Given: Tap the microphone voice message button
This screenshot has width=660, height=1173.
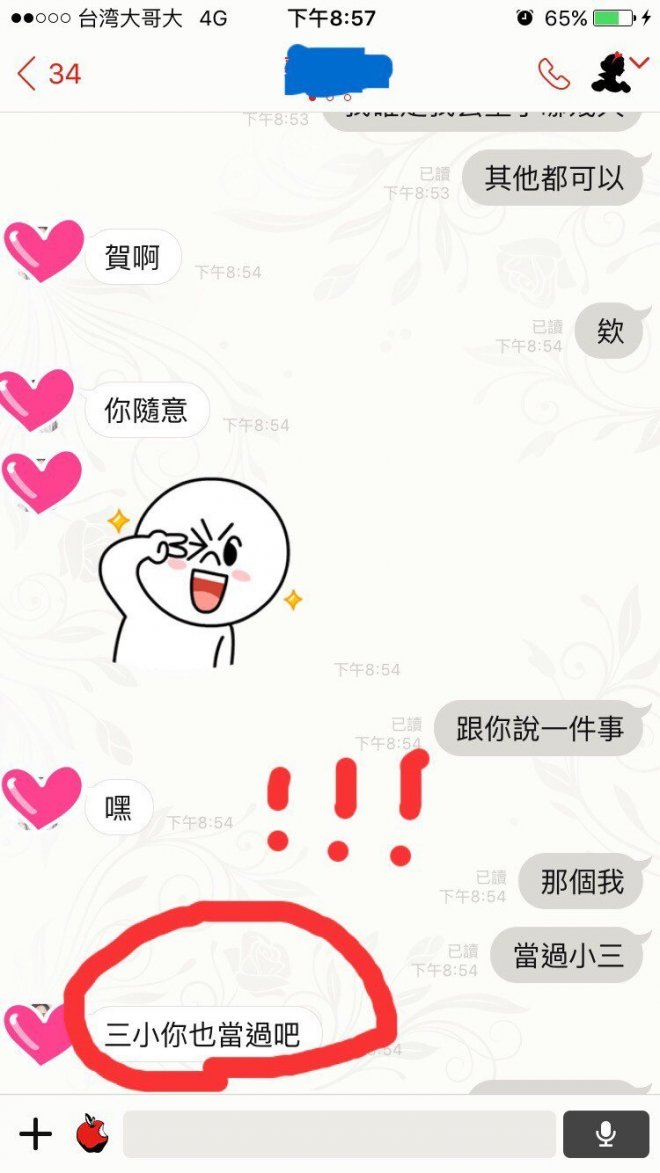Looking at the screenshot, I should 605,1133.
